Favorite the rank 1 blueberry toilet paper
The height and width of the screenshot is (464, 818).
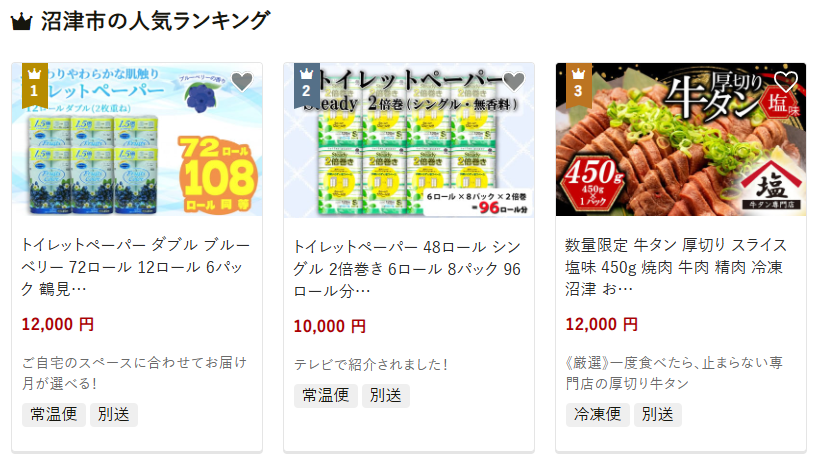tap(242, 81)
